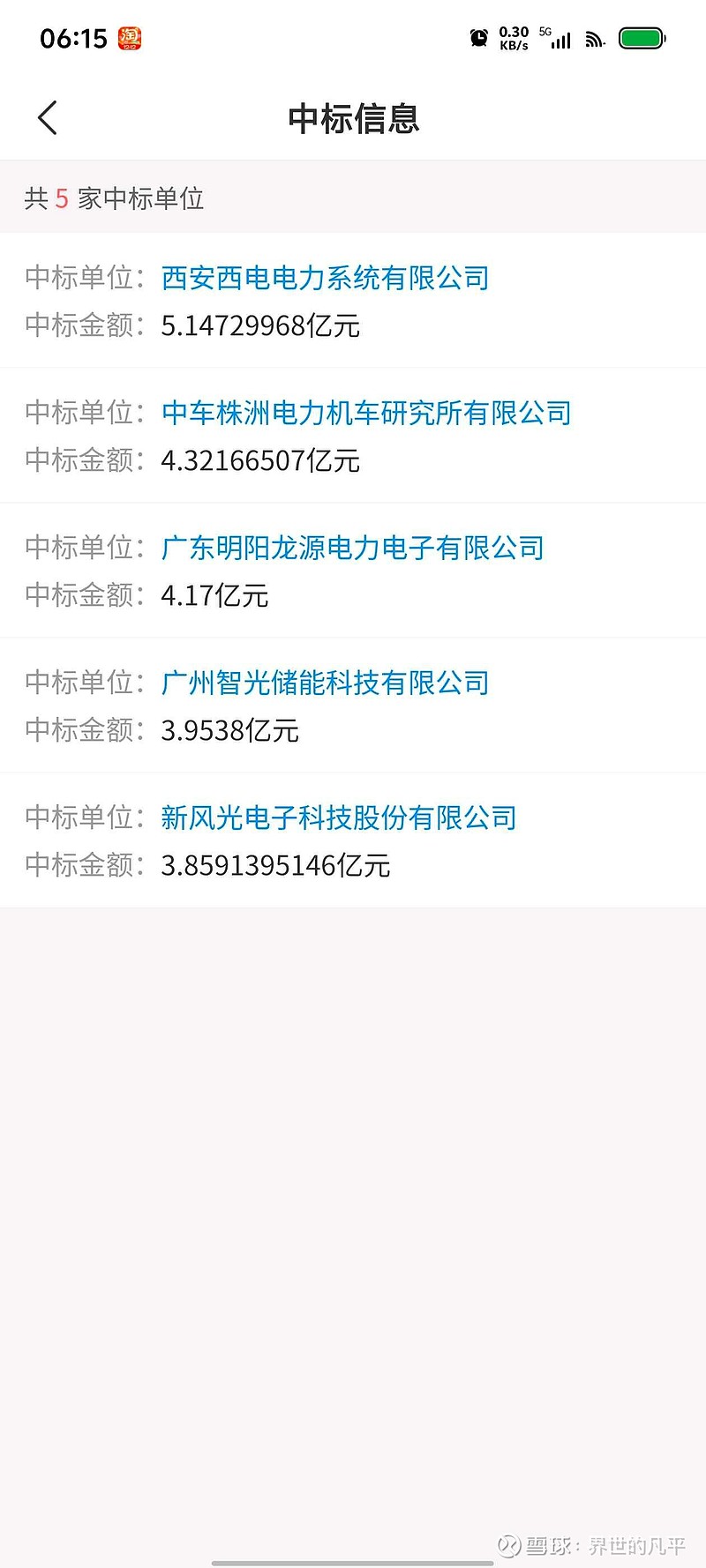Tap the 共5家中标单位 summary header
This screenshot has width=706, height=1568.
coord(114,199)
